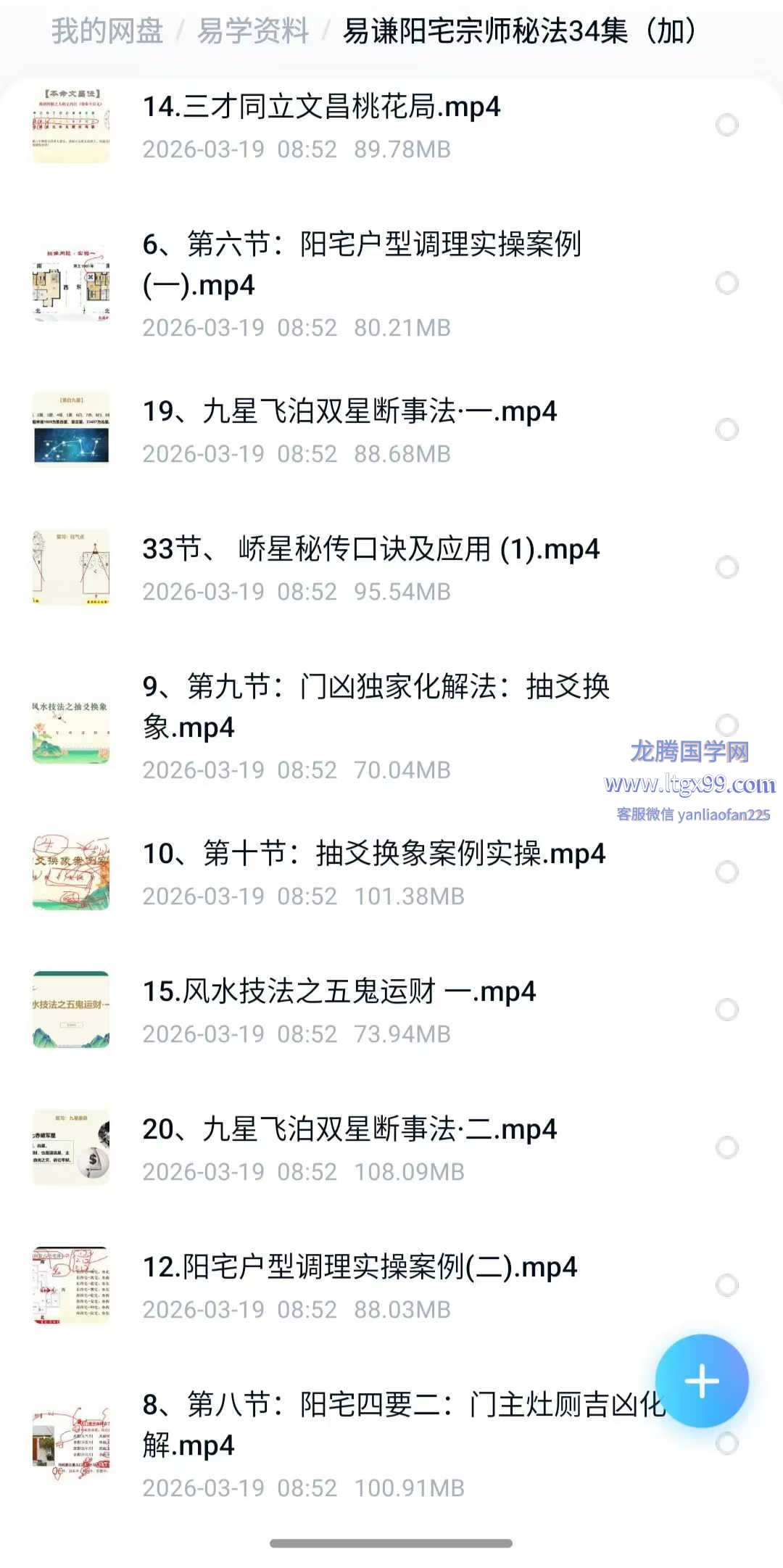Go to 我的网盘 breadcrumb
Viewport: 783px width, 1568px height.
click(107, 31)
